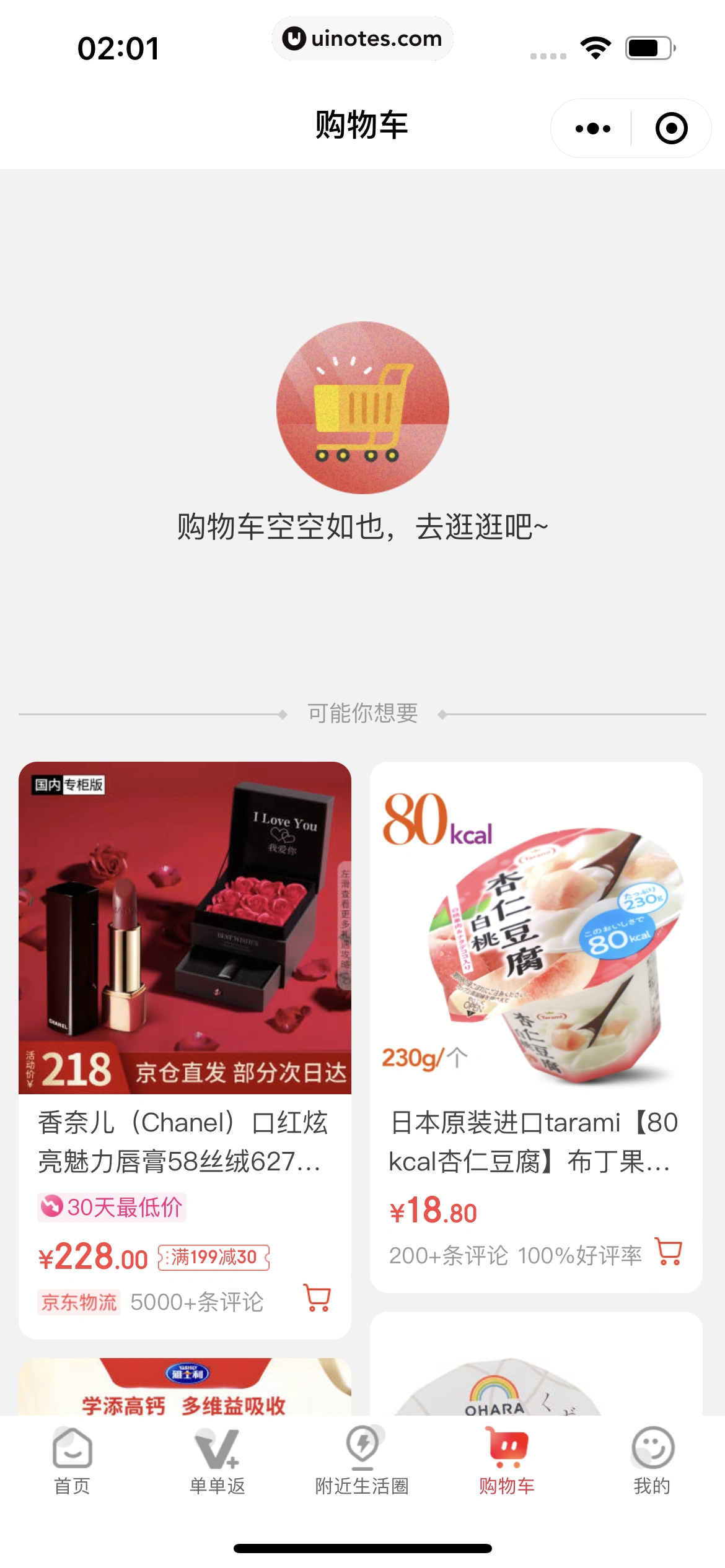The height and width of the screenshot is (1568, 725).
Task: Add the tarami almond tofu via cart icon
Action: [x=668, y=1249]
